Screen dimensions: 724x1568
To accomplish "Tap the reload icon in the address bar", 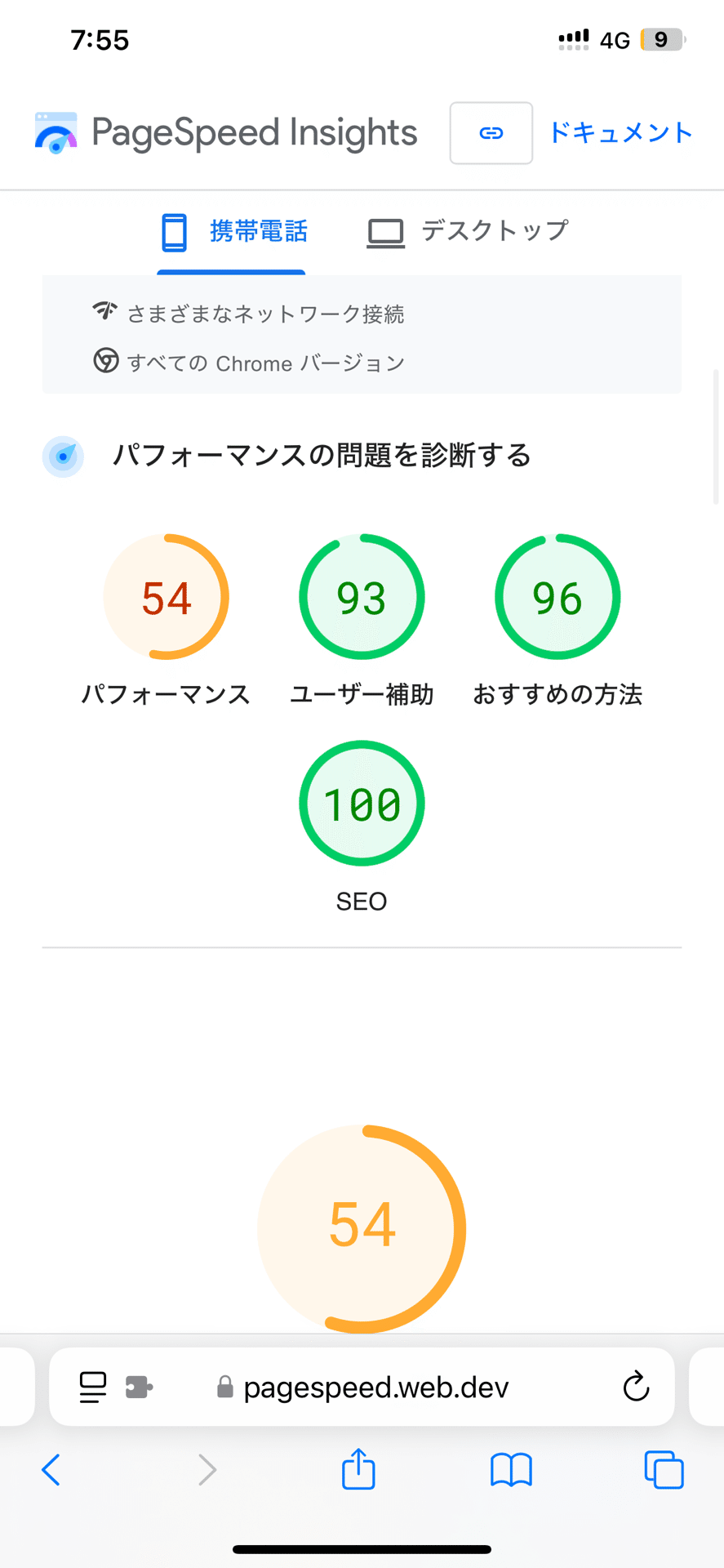I will (x=636, y=1386).
